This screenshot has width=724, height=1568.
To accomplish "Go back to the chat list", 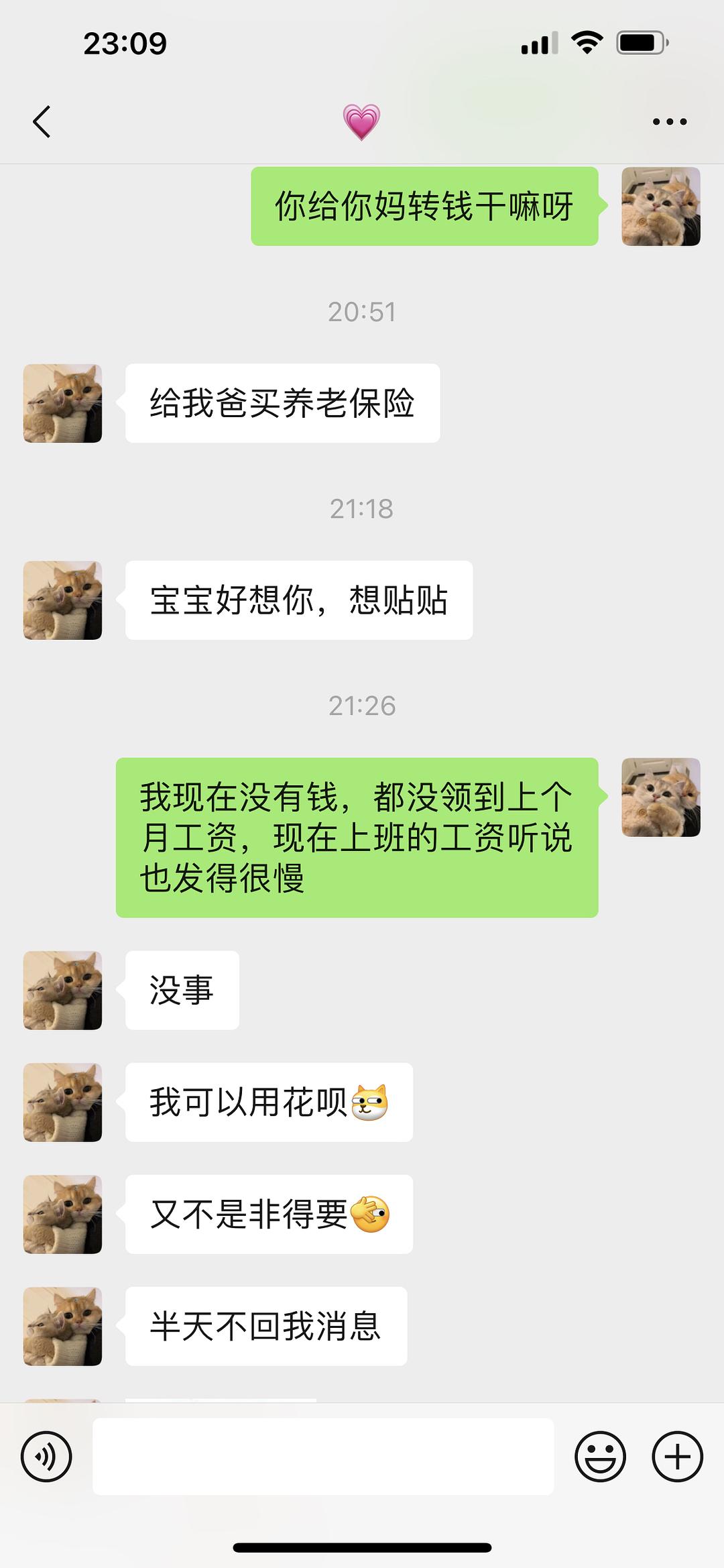I will coord(42,122).
